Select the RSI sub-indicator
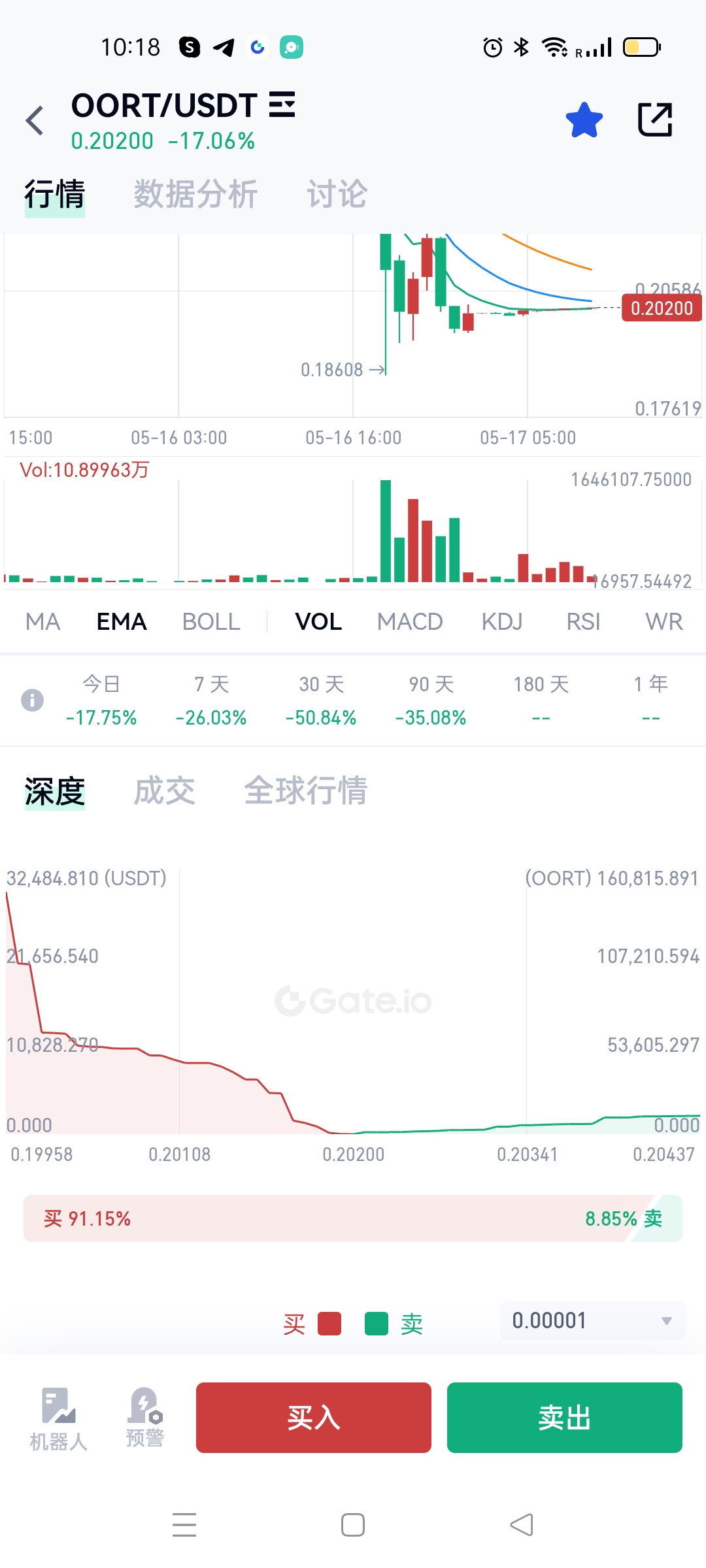The image size is (706, 1568). coord(583,621)
